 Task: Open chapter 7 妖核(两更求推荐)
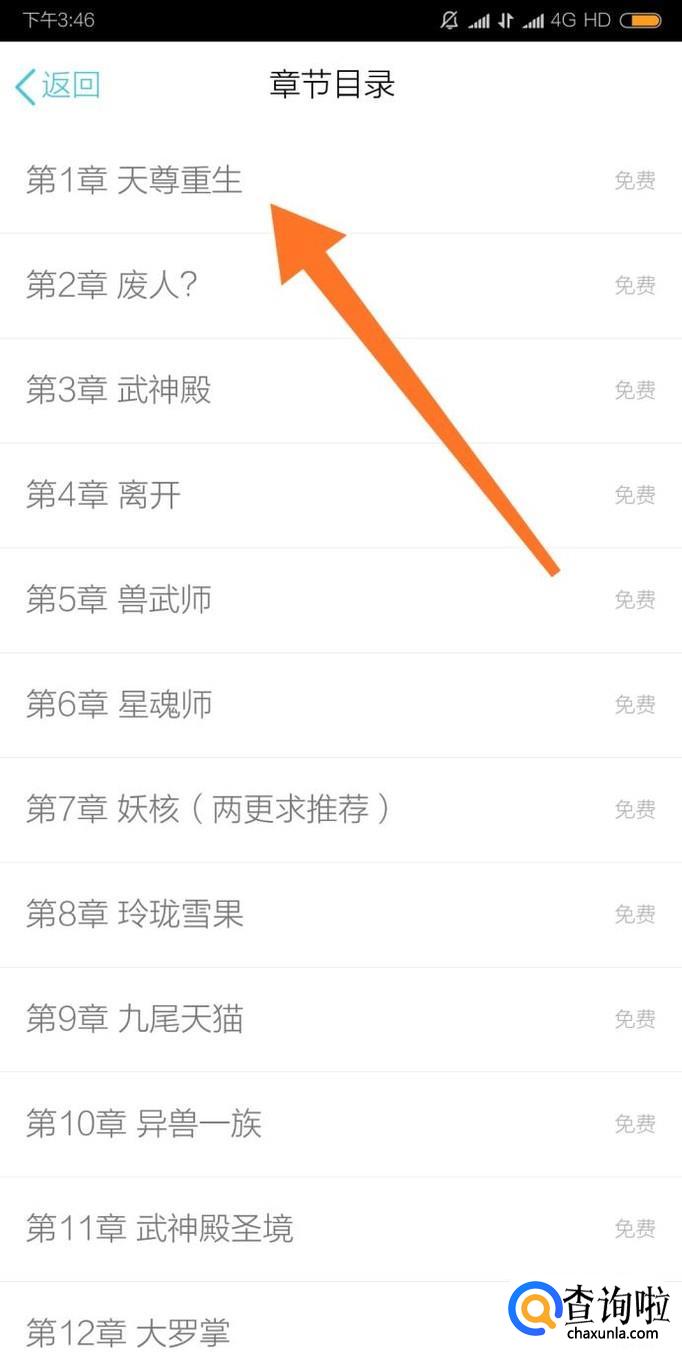(x=208, y=809)
